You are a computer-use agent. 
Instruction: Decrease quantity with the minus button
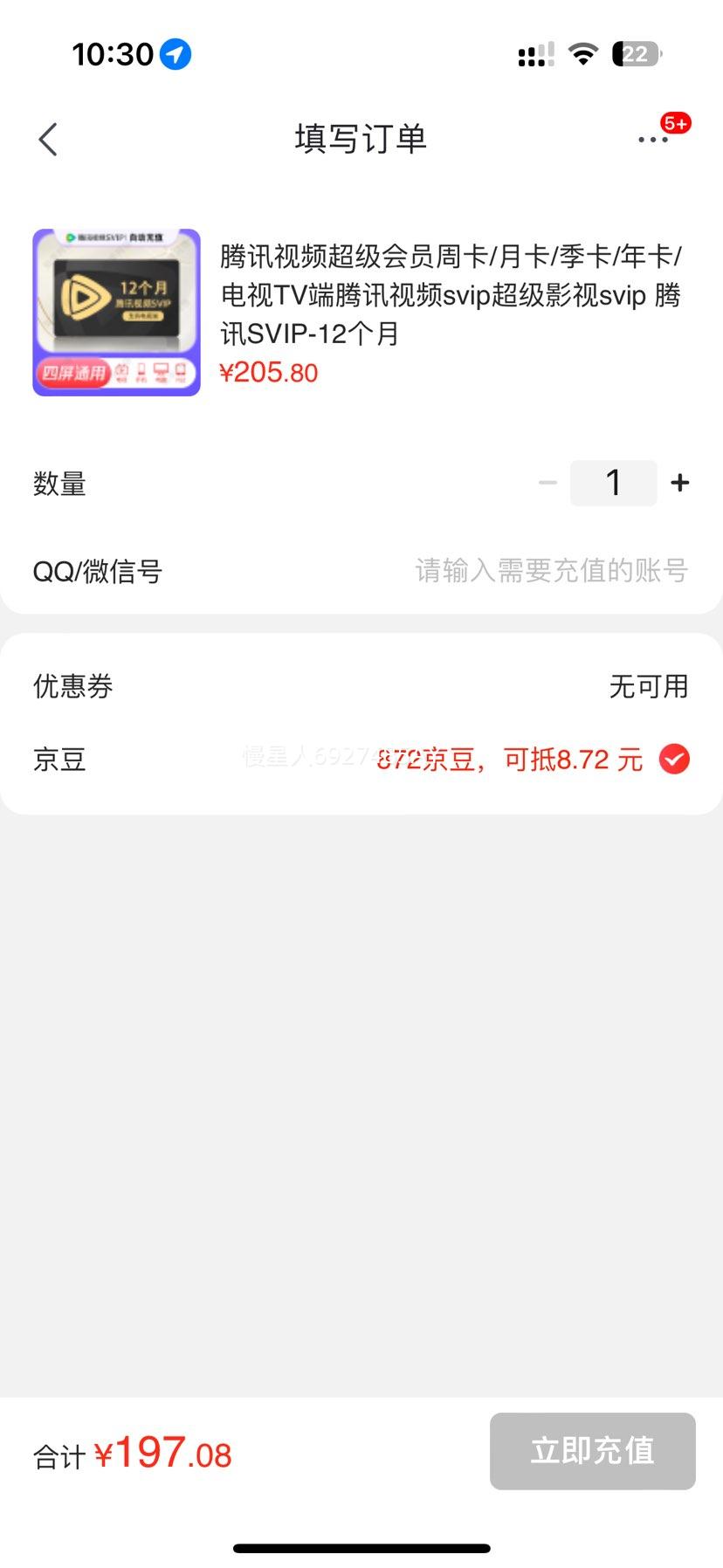(x=547, y=482)
